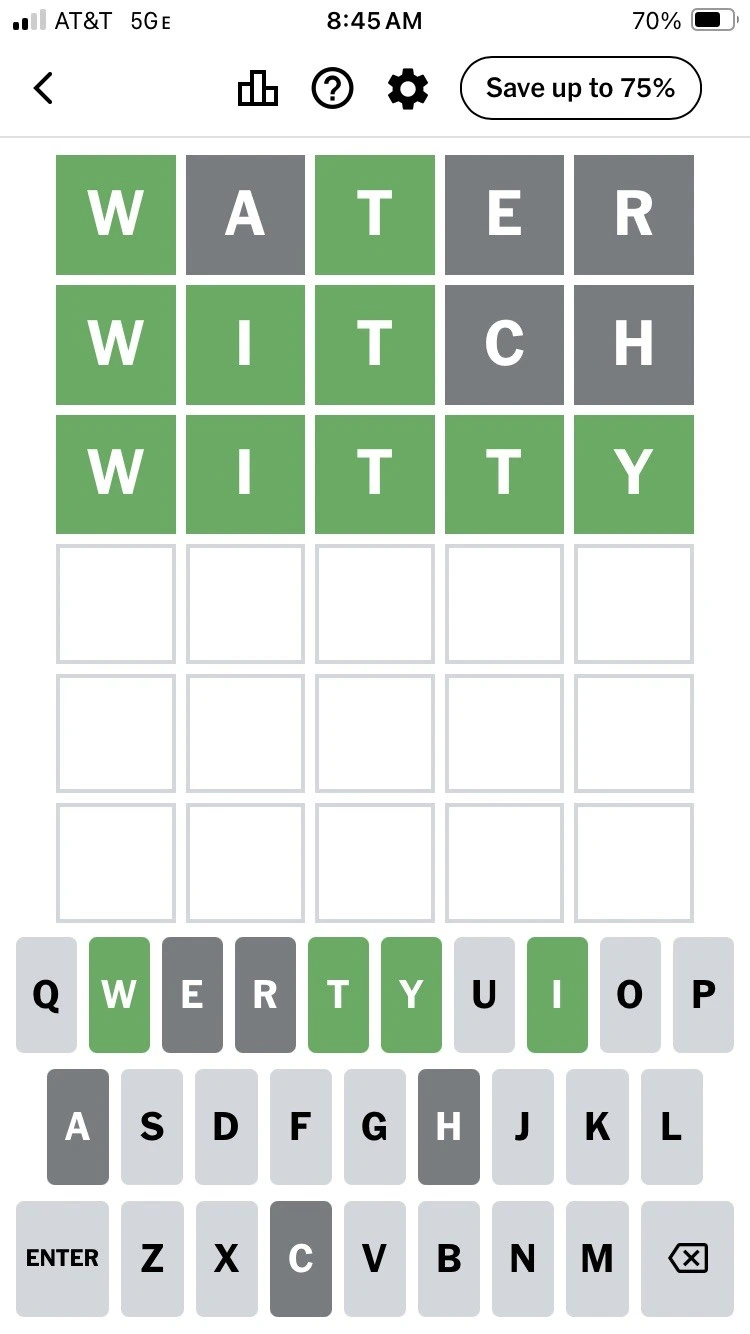
Task: Open the settings gear
Action: tap(408, 89)
